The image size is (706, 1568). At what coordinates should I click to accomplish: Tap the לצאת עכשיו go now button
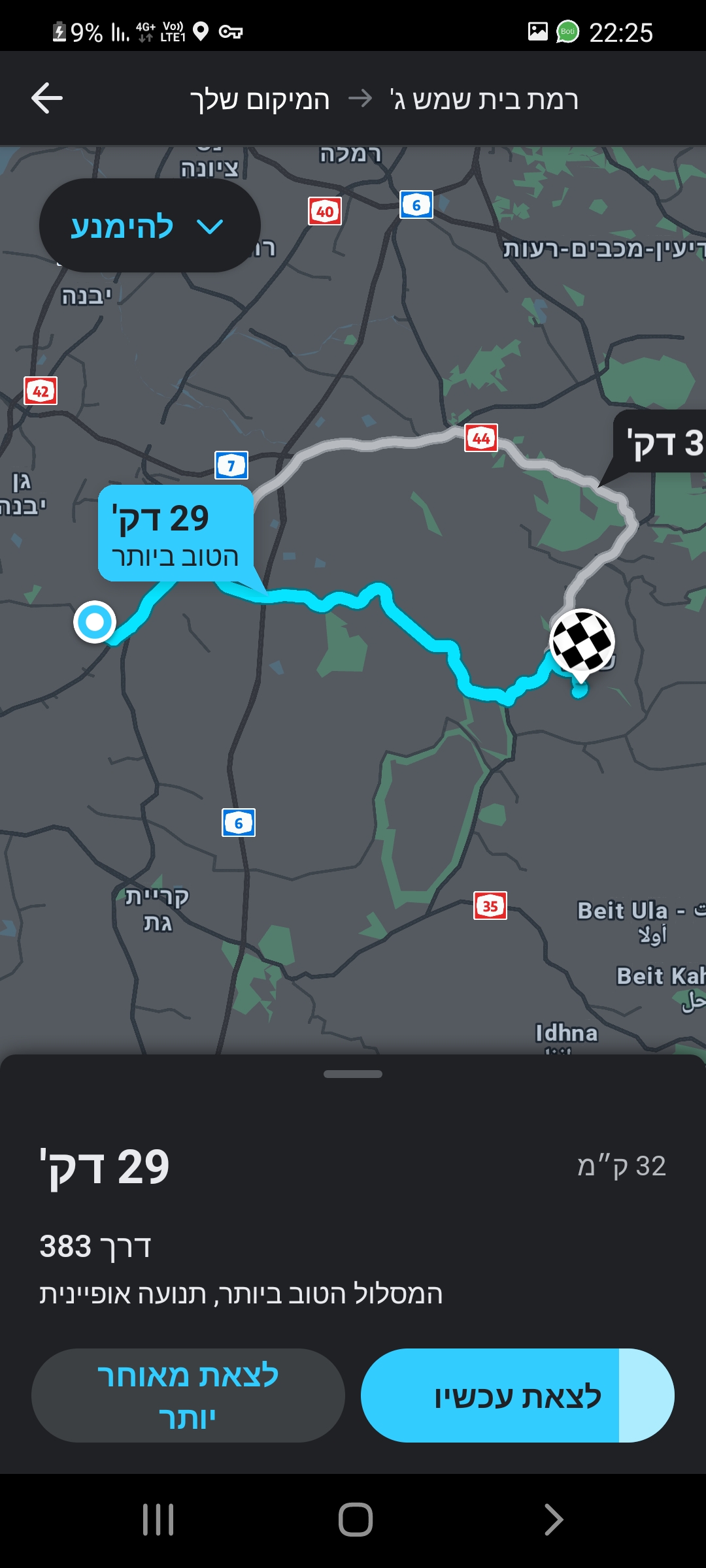click(x=516, y=1395)
